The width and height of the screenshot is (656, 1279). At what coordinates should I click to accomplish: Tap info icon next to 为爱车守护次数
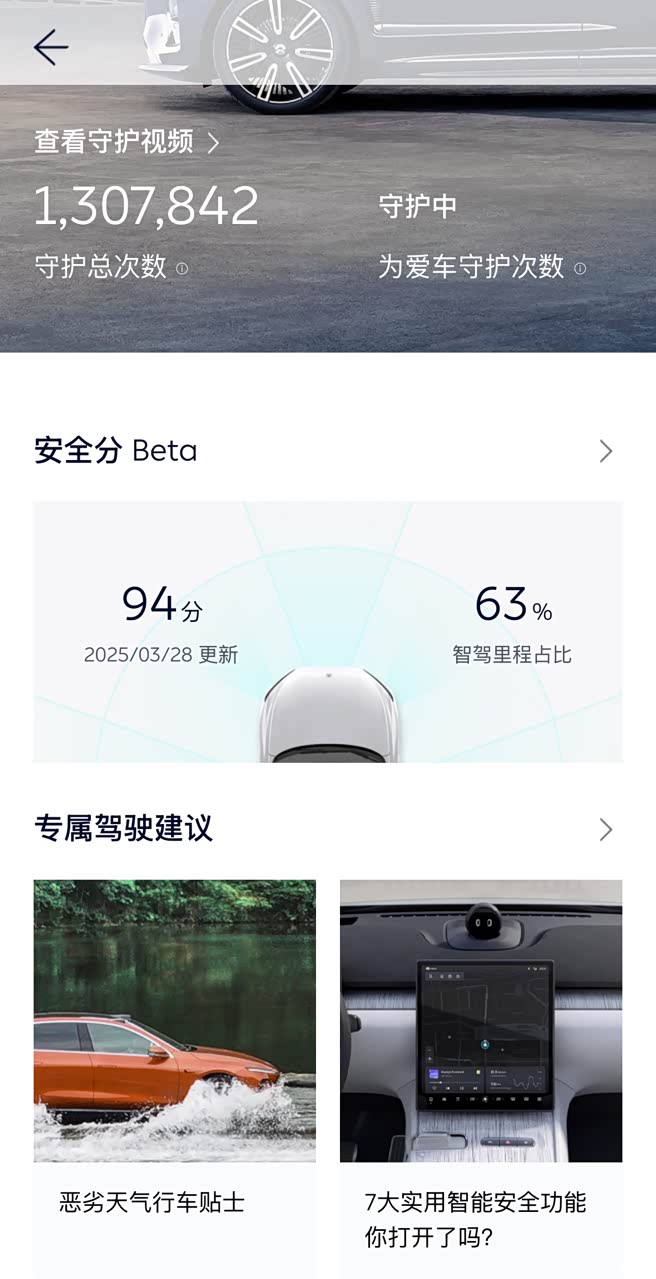point(580,268)
